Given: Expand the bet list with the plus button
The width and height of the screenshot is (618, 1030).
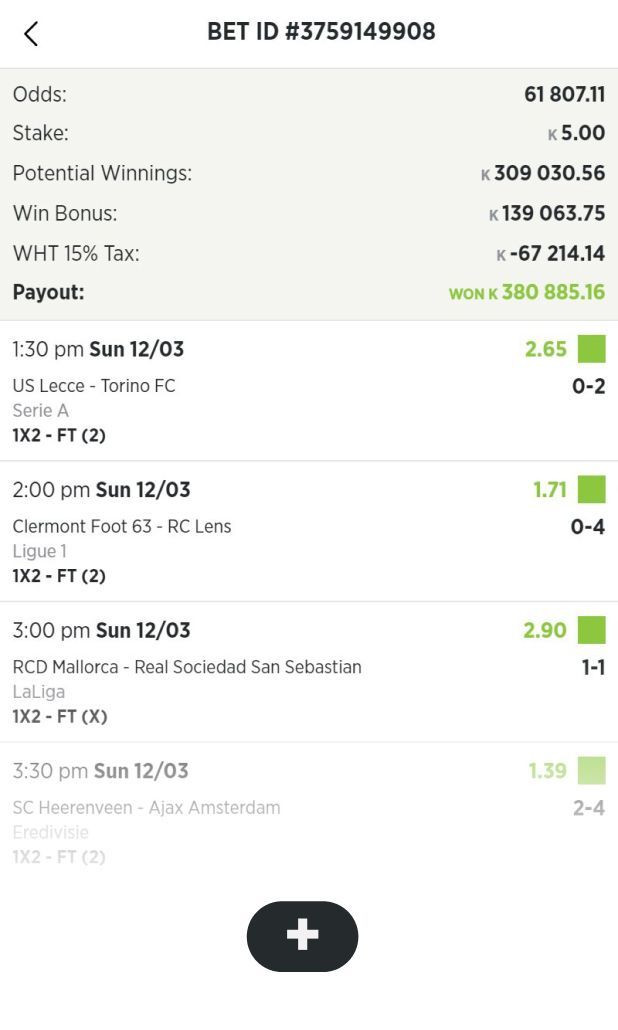Looking at the screenshot, I should tap(302, 936).
